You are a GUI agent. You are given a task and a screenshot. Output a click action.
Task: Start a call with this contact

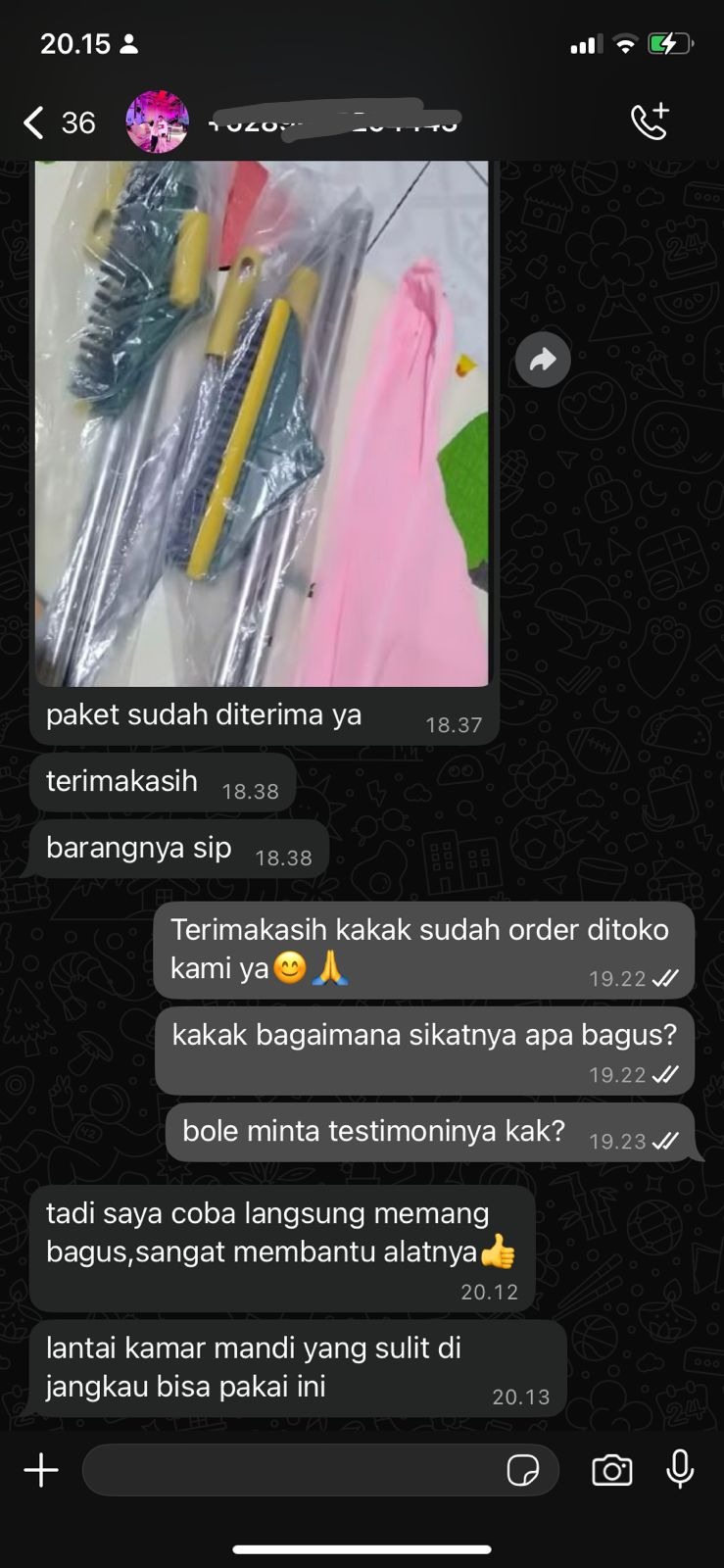[650, 122]
